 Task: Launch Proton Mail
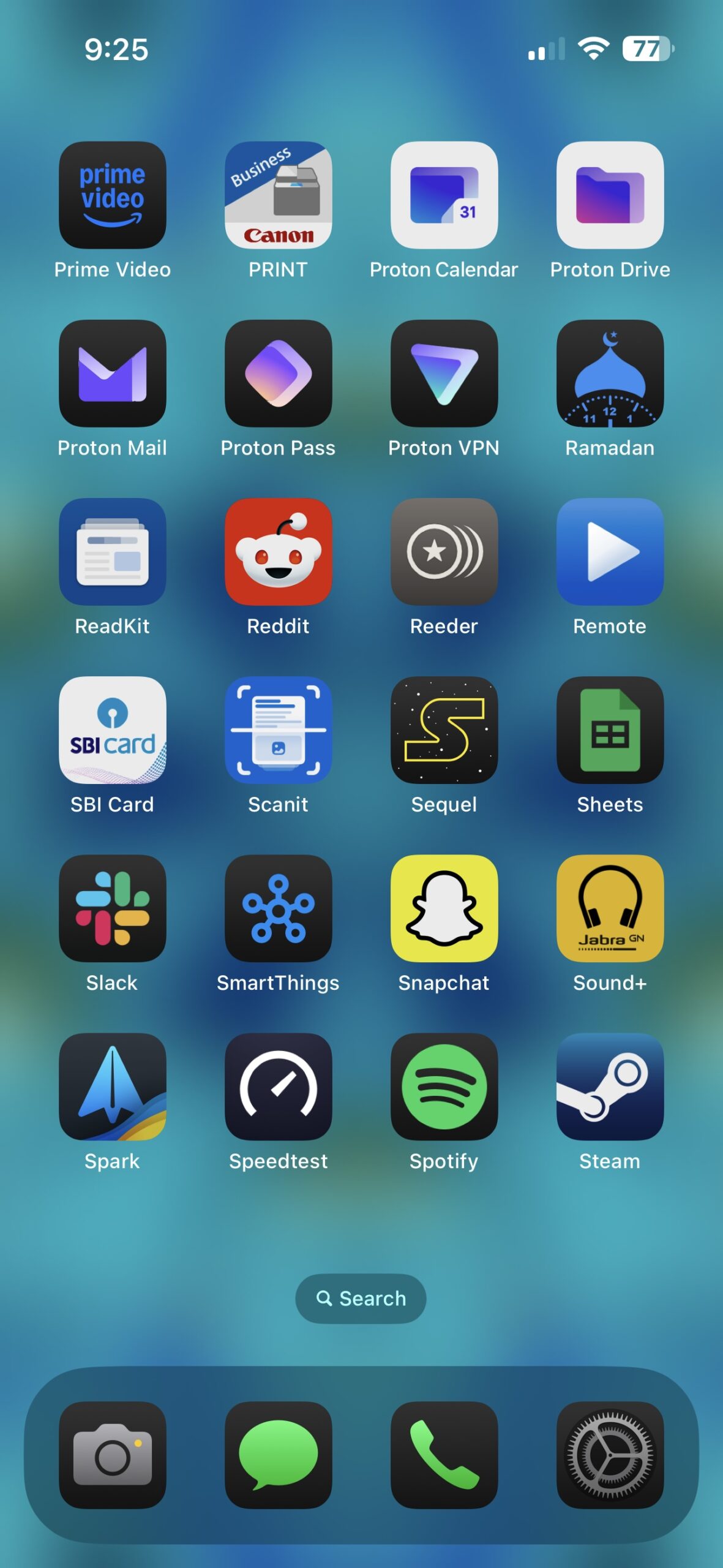112,373
